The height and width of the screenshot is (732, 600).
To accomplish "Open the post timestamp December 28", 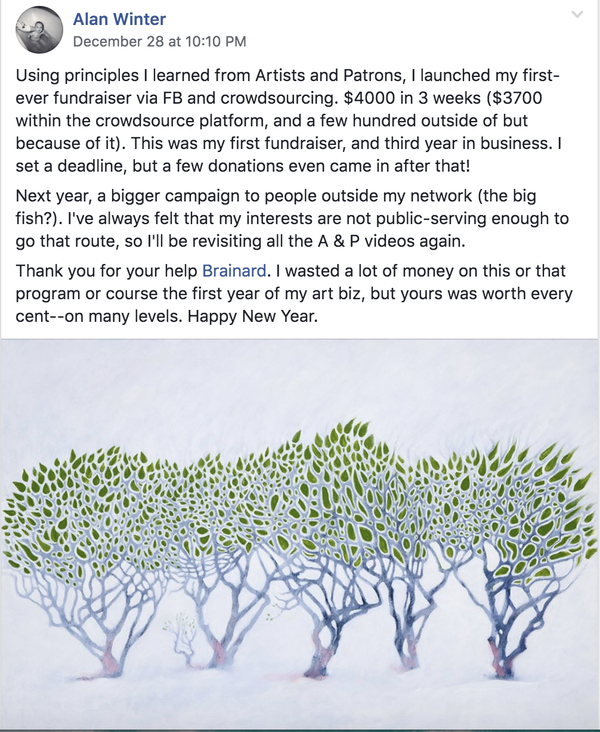I will 159,42.
